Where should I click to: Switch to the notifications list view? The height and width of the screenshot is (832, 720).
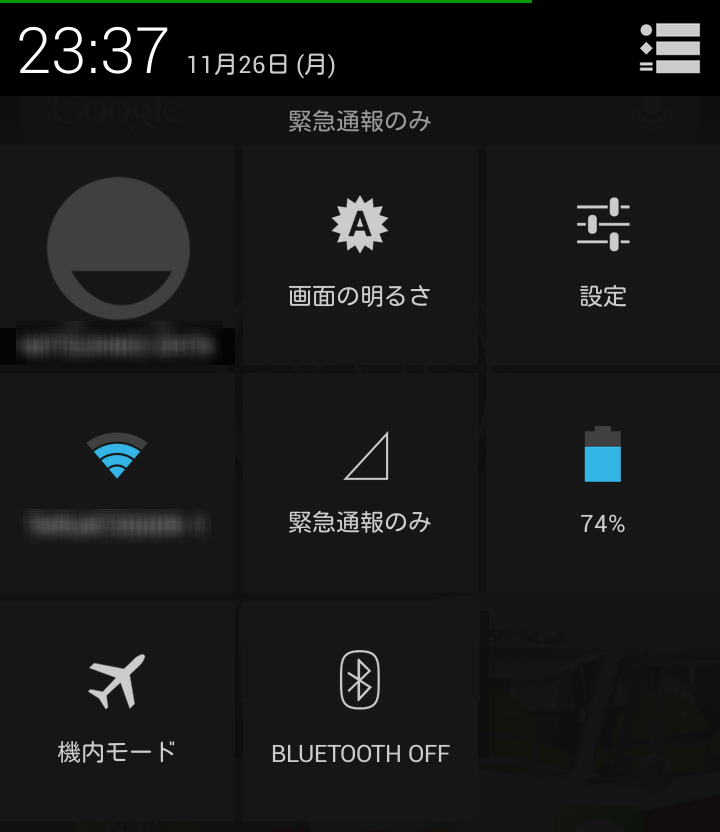point(669,48)
